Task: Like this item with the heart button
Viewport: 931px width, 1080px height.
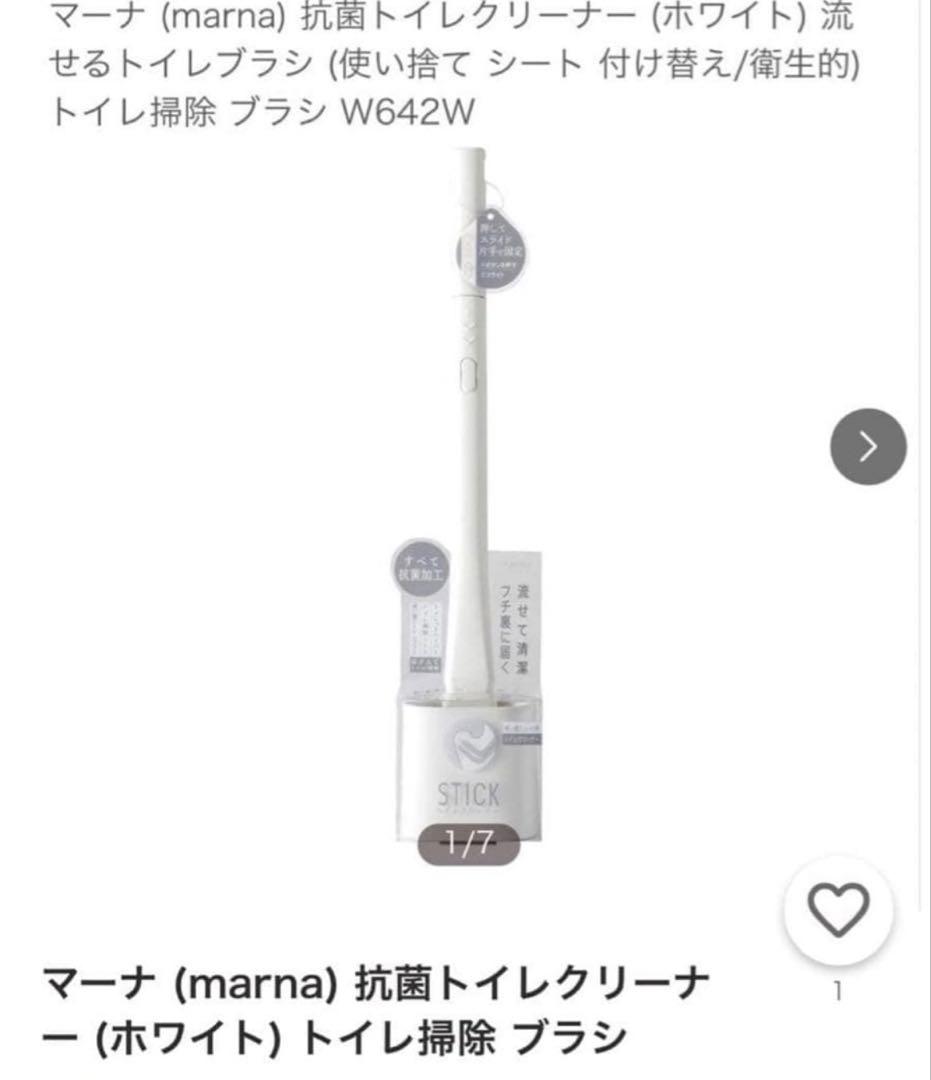Action: [837, 909]
